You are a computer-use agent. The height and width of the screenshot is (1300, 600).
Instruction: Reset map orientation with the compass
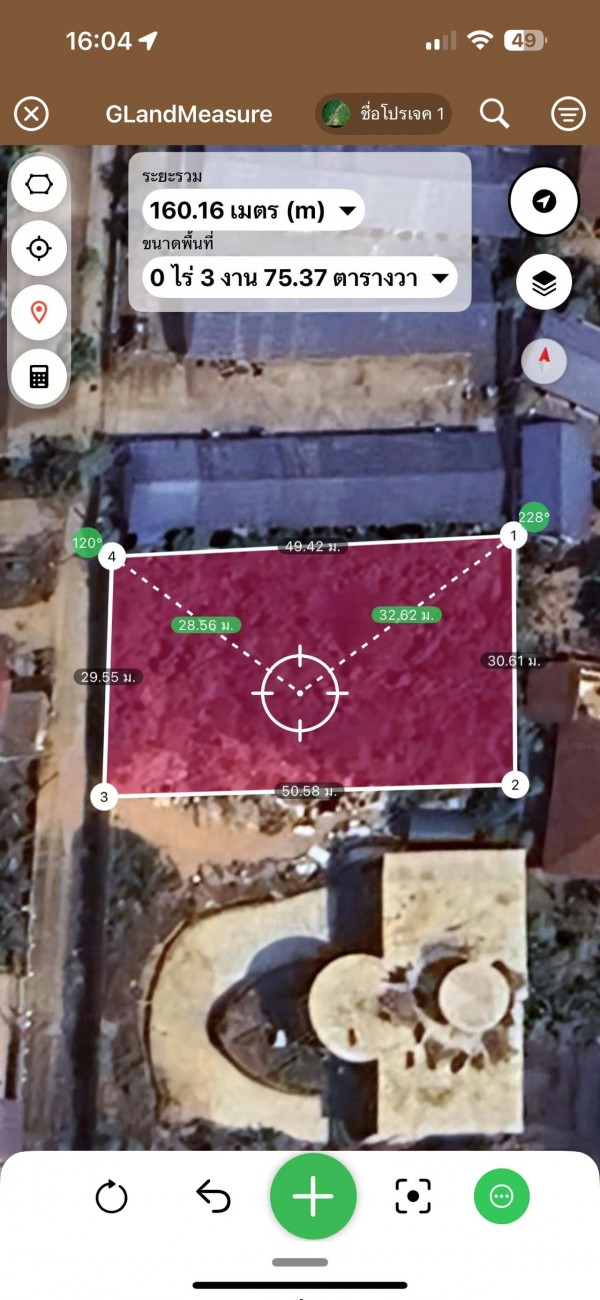point(544,359)
